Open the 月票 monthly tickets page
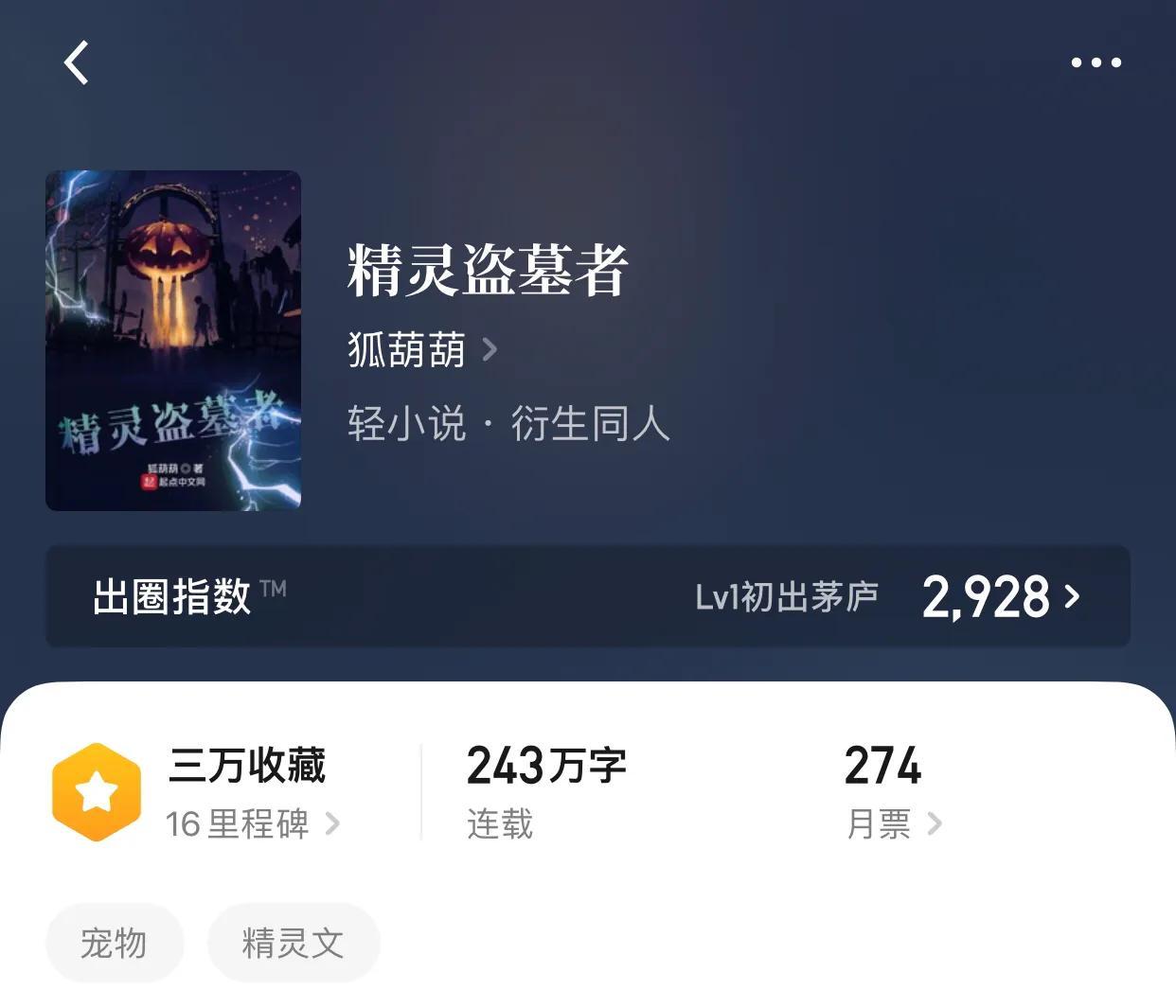The height and width of the screenshot is (1008, 1176). [x=893, y=823]
